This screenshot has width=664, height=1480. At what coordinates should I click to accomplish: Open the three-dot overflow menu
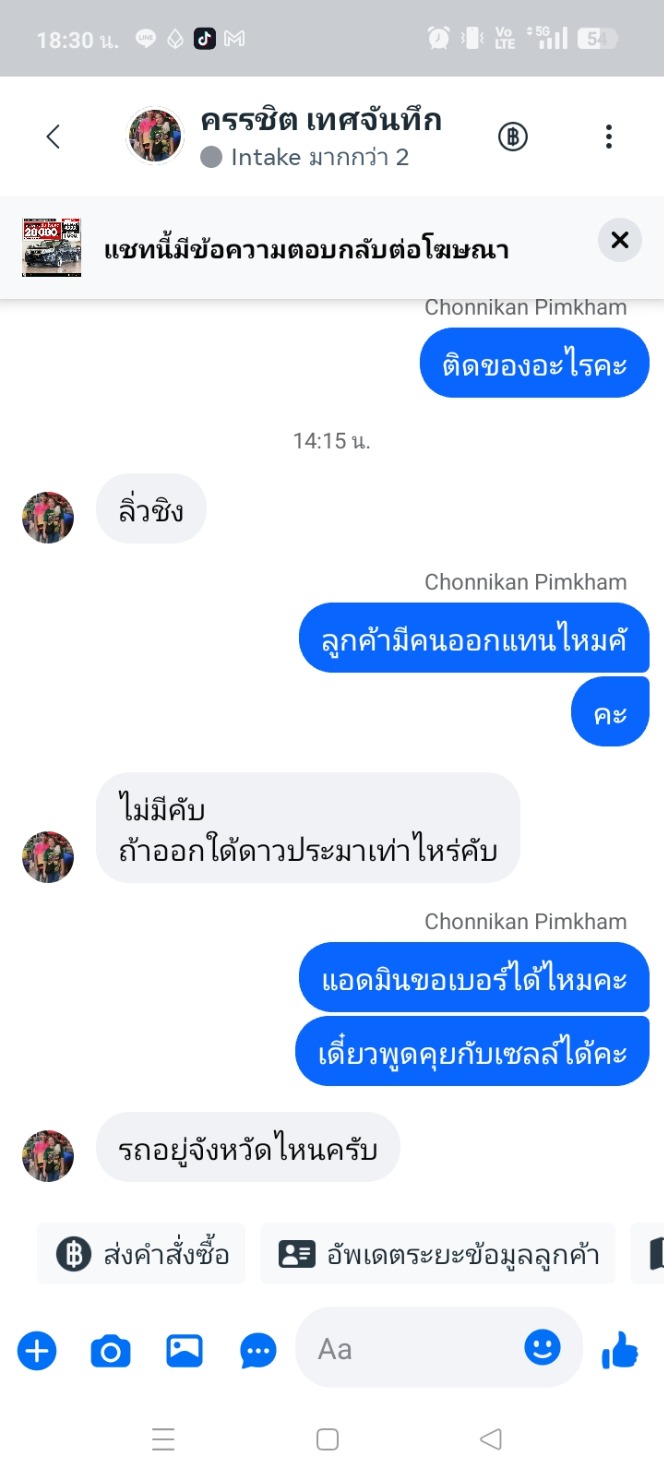coord(608,137)
